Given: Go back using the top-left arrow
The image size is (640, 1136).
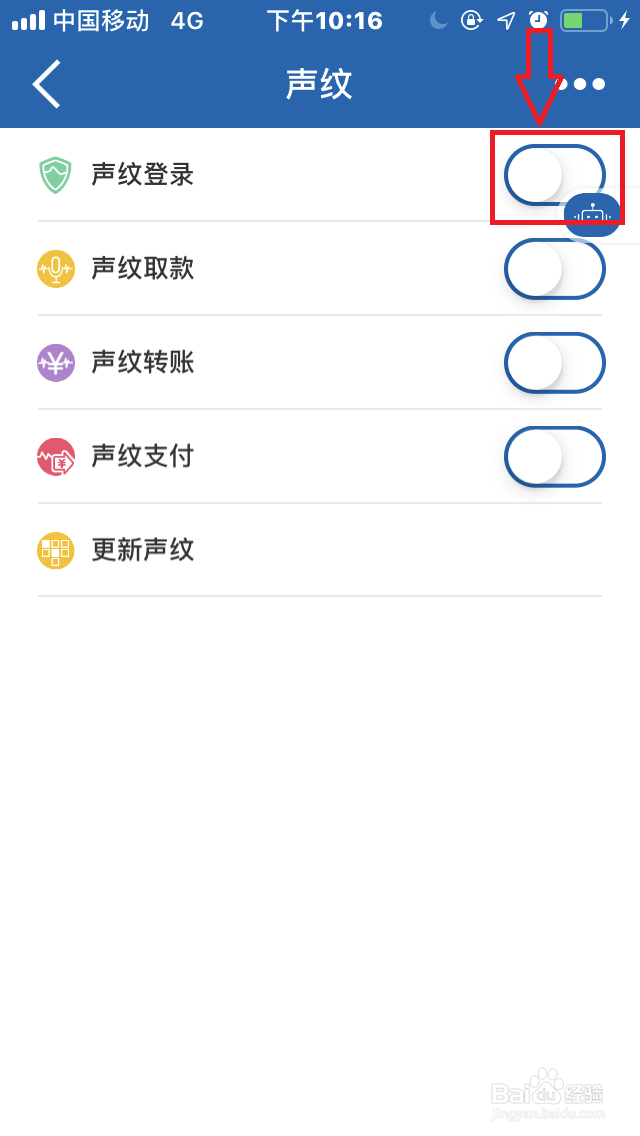Looking at the screenshot, I should 47,84.
